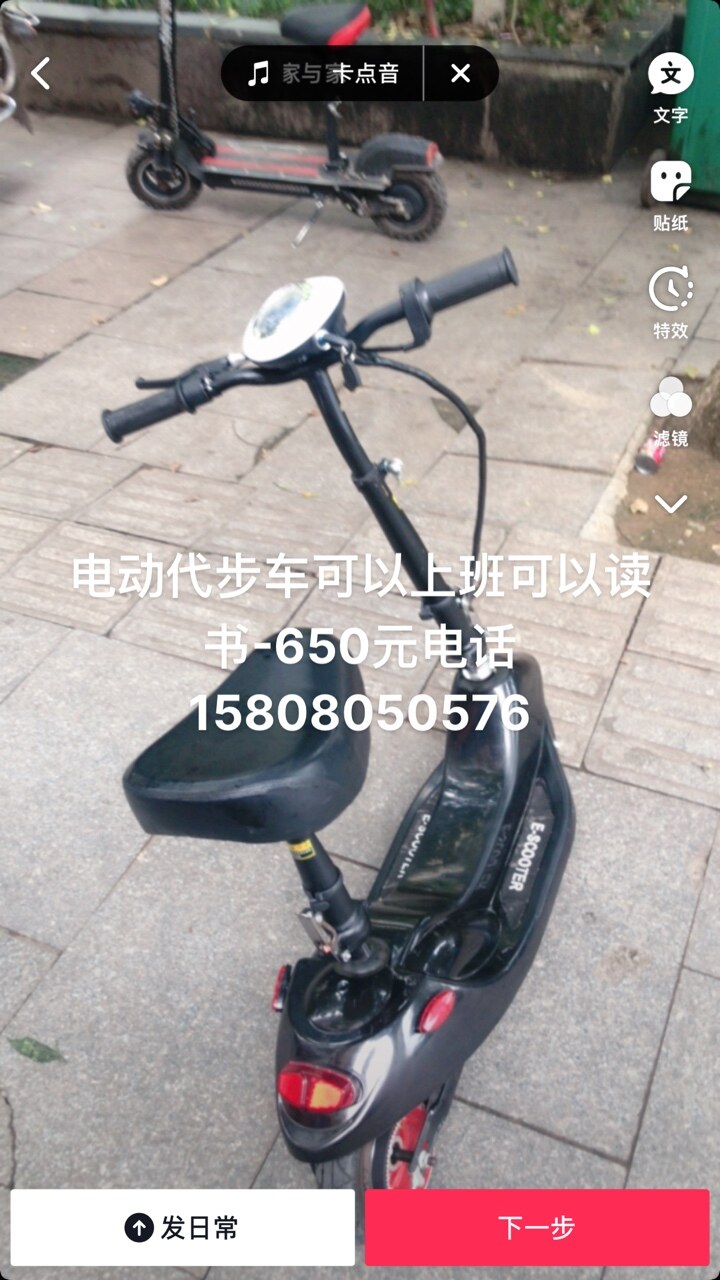This screenshot has height=1280, width=720.
Task: Open the 特效 effects tool
Action: (x=670, y=302)
